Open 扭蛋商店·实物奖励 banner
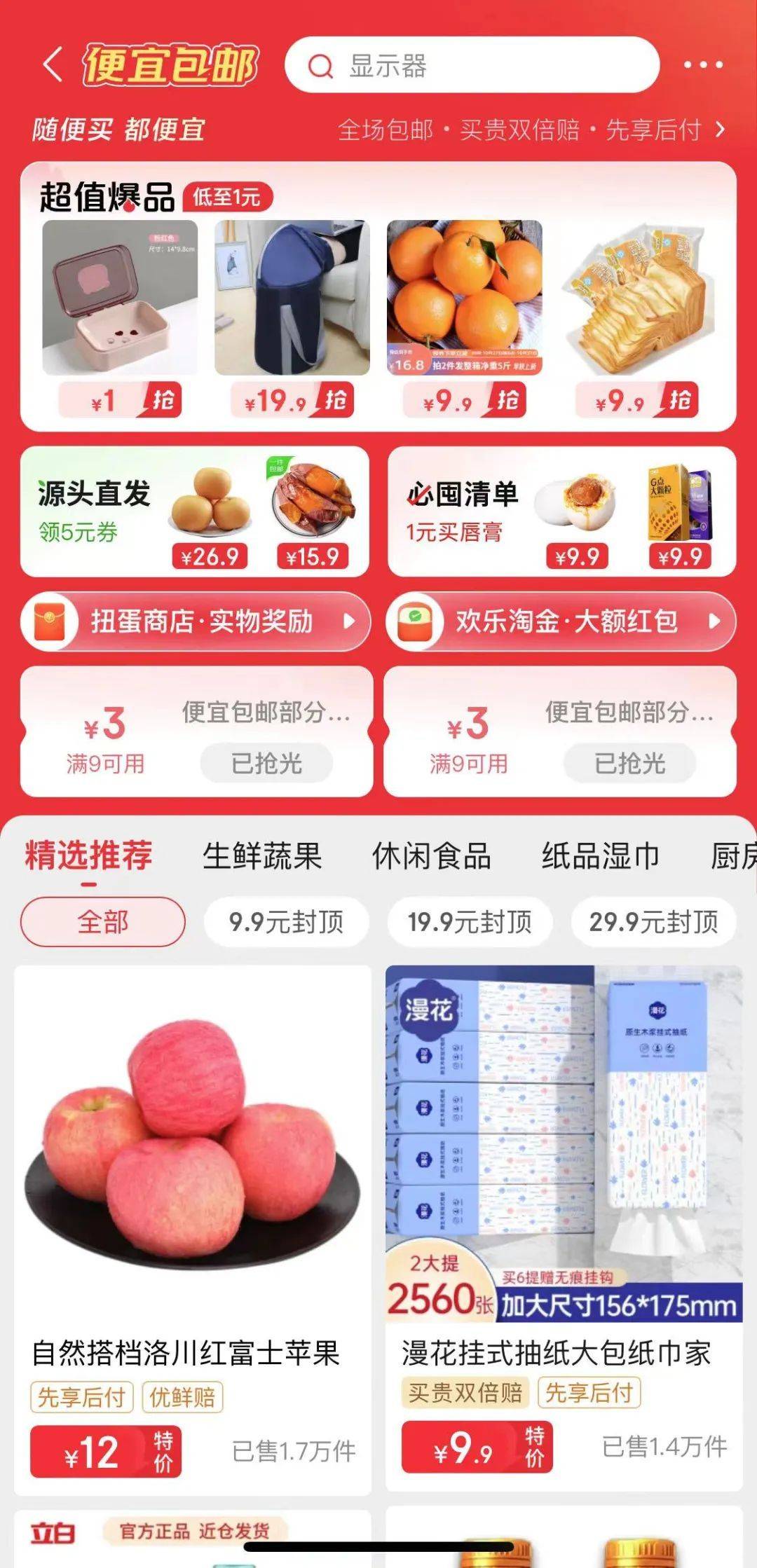 (196, 621)
